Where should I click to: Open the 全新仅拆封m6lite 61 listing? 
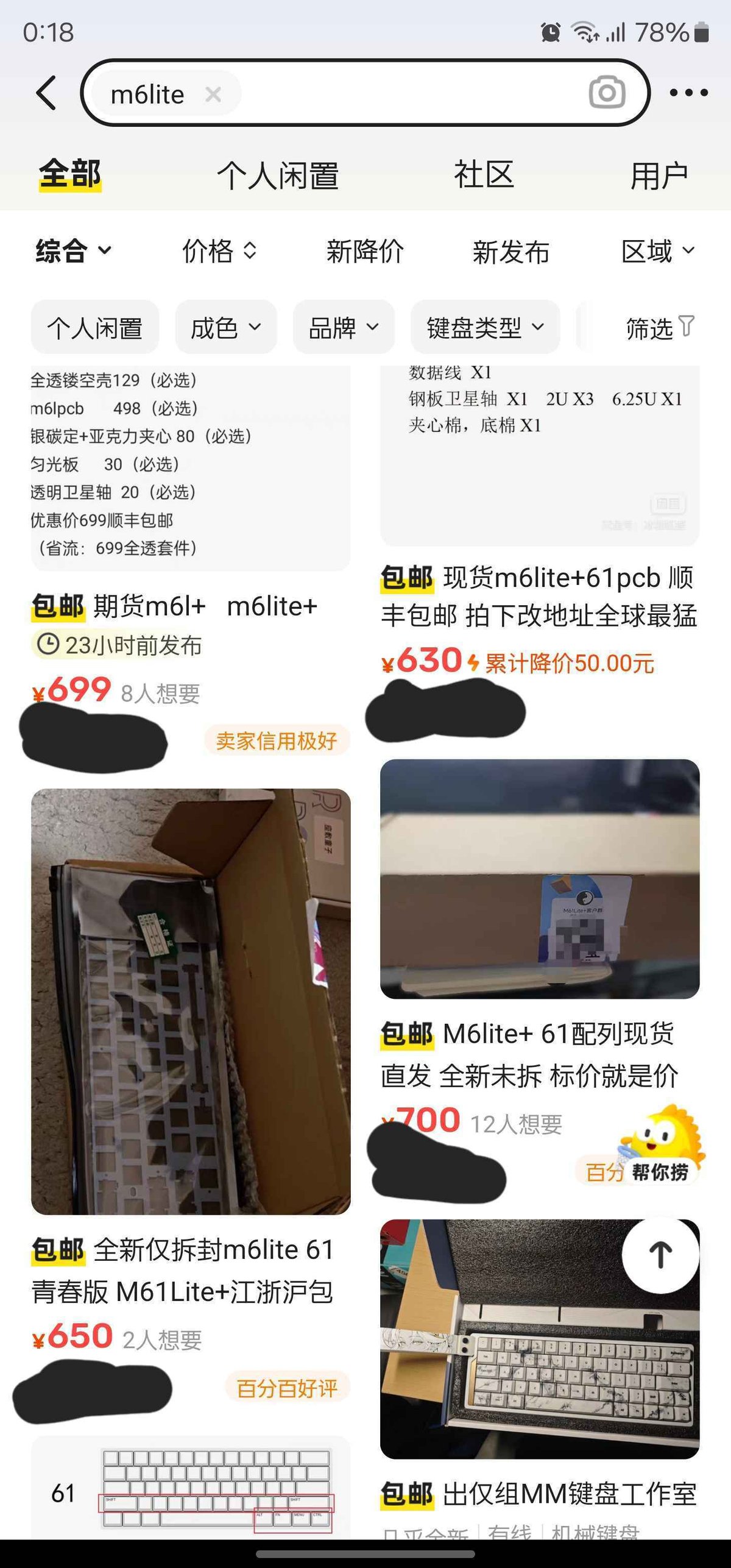pos(191,1002)
